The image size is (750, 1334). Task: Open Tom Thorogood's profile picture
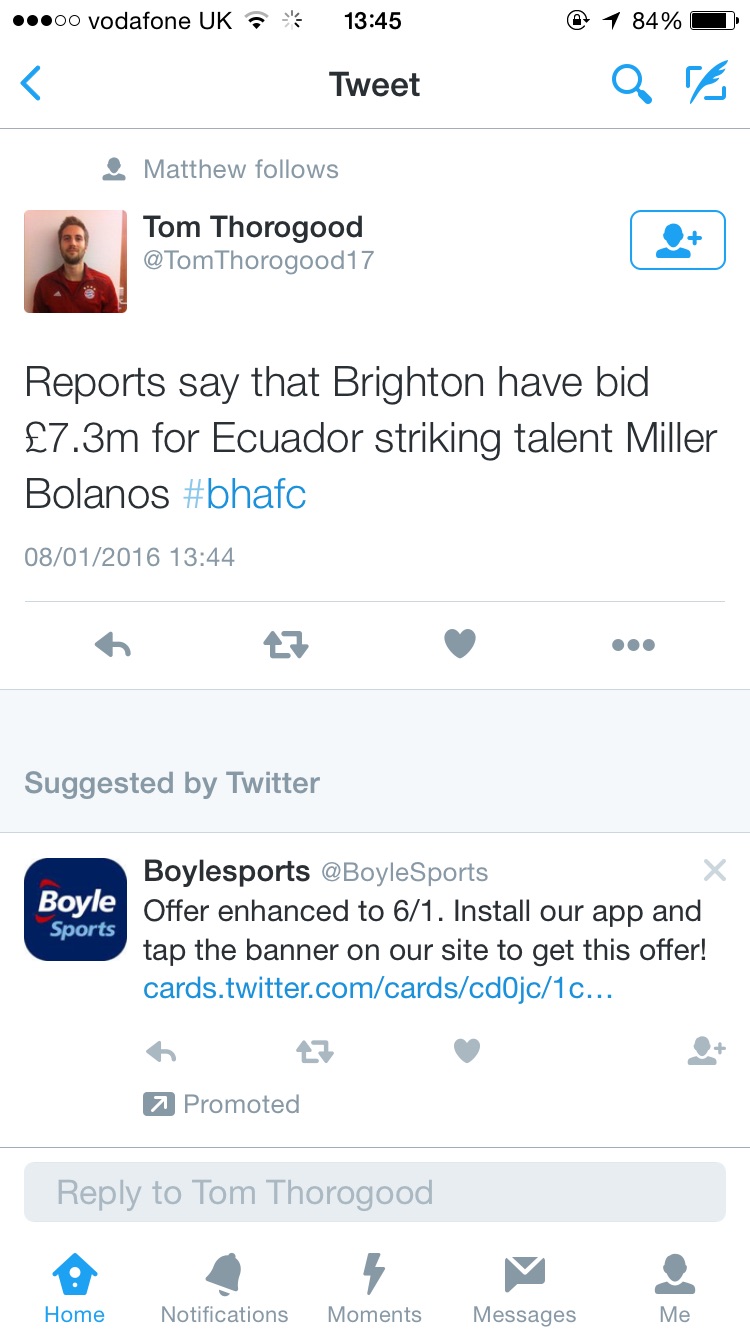76,261
